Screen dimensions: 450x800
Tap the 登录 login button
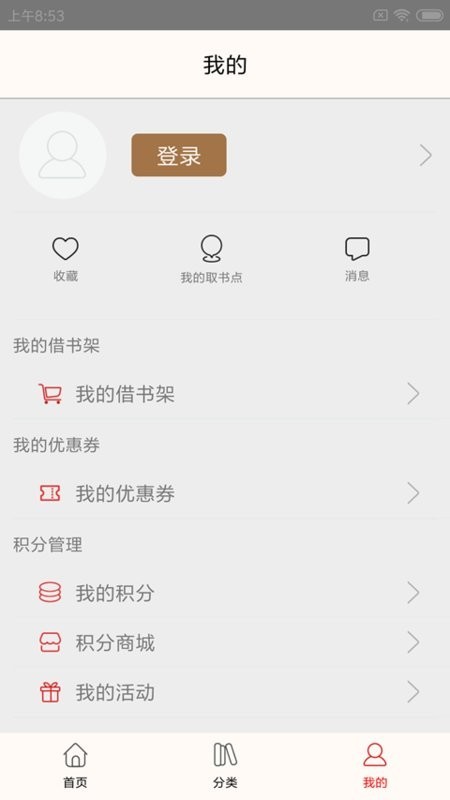click(x=179, y=155)
